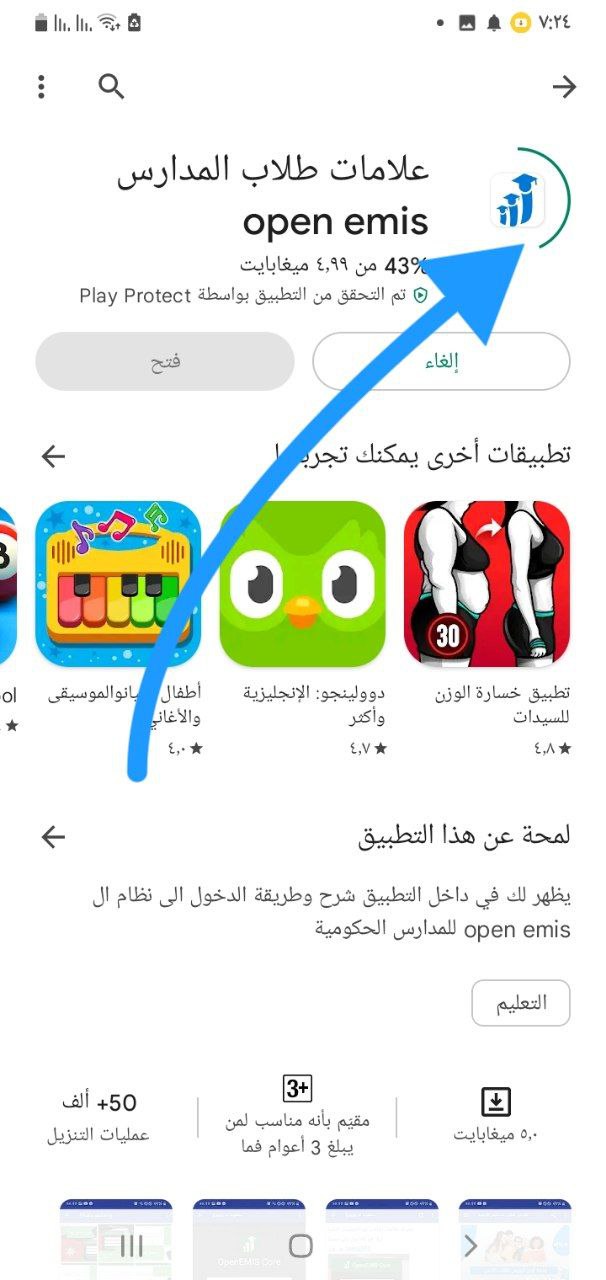Select the التعليم category chip
This screenshot has width=606, height=1280.
tap(520, 1003)
